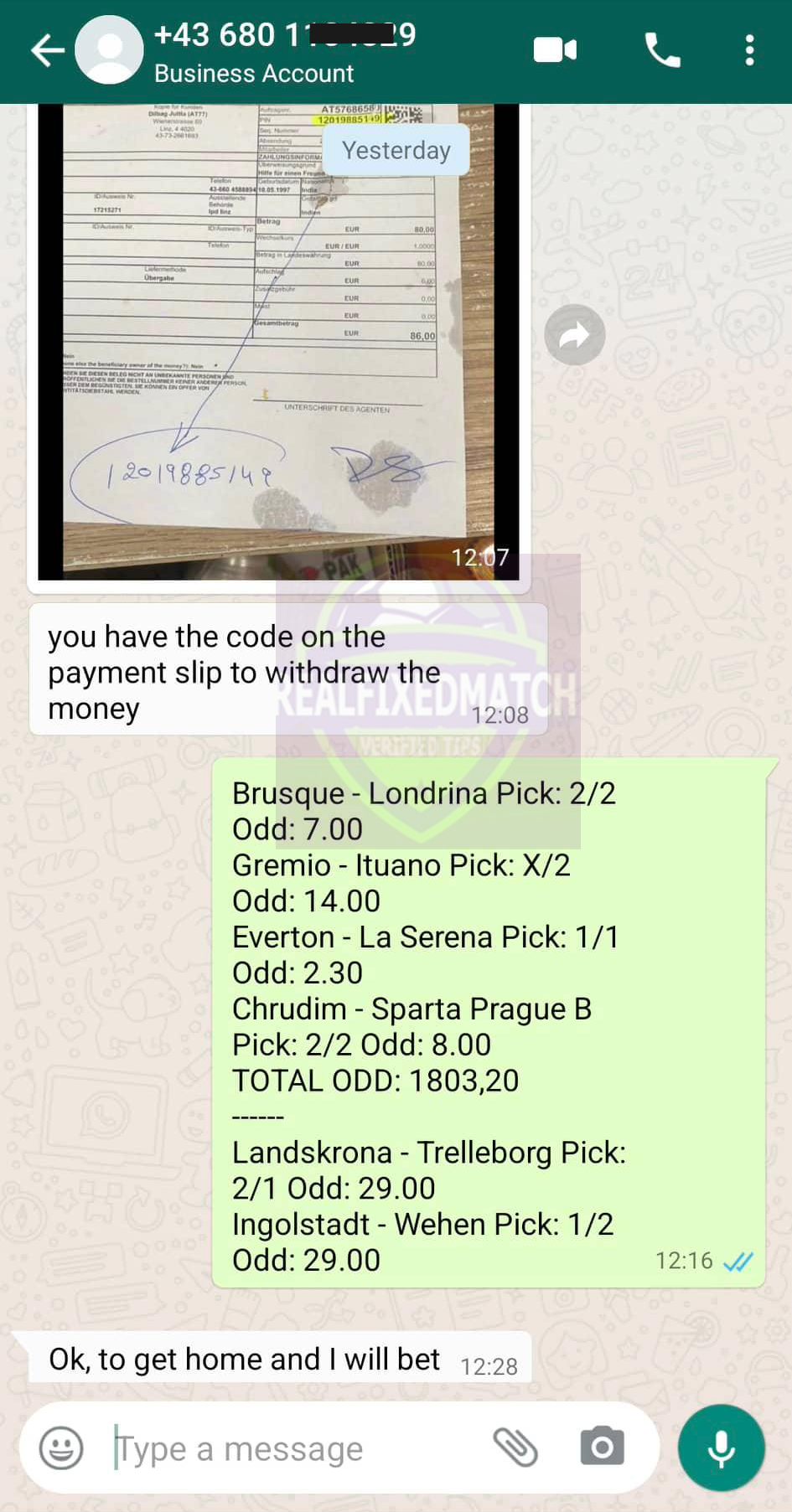Tap the microphone voice message button

pyautogui.click(x=721, y=1447)
